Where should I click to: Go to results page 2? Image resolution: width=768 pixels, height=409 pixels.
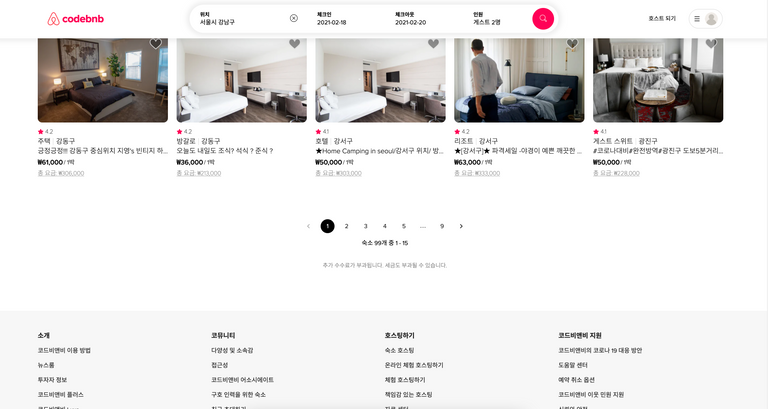pos(347,226)
